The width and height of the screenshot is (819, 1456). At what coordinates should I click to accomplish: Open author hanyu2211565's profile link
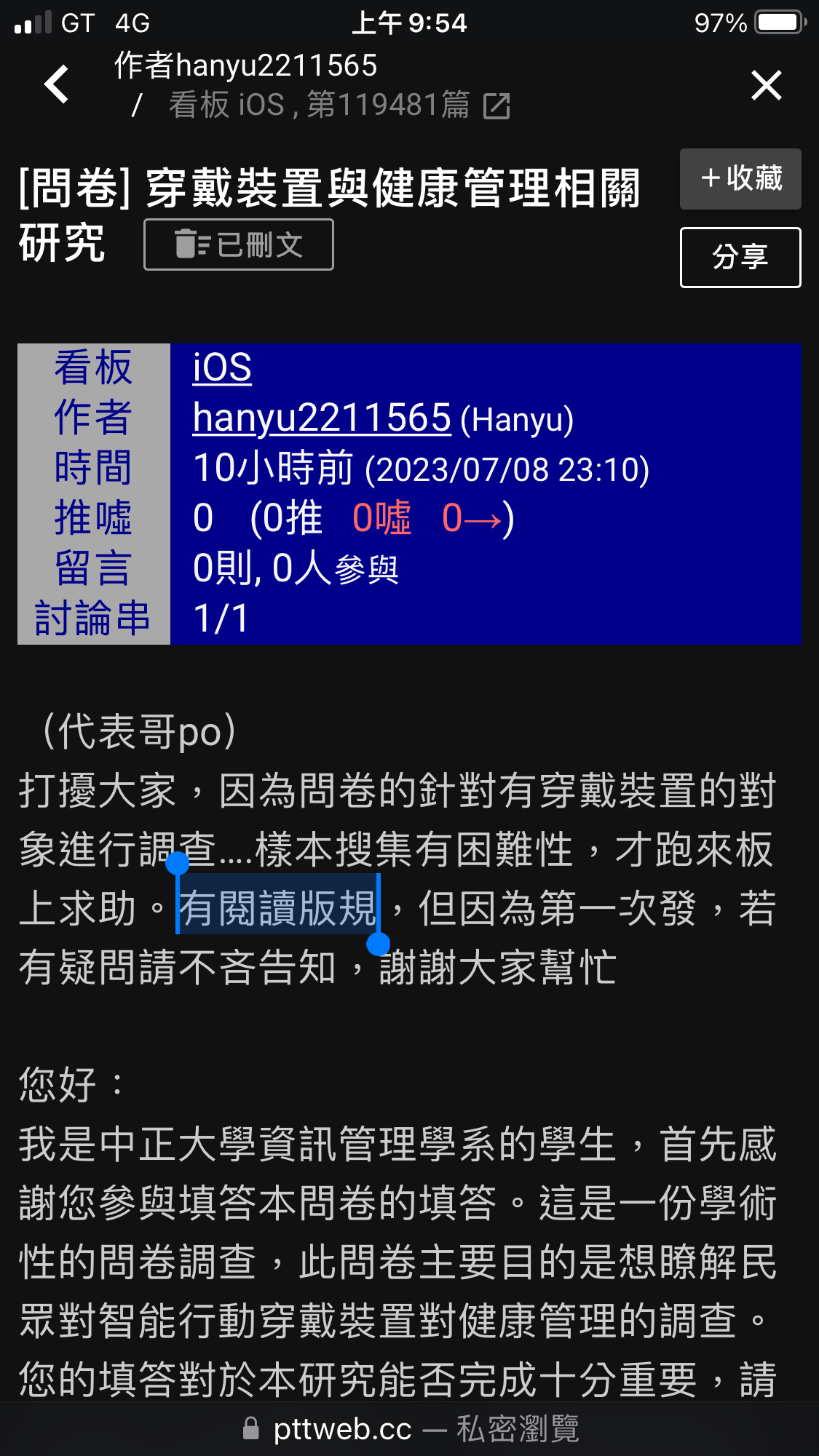click(x=322, y=418)
